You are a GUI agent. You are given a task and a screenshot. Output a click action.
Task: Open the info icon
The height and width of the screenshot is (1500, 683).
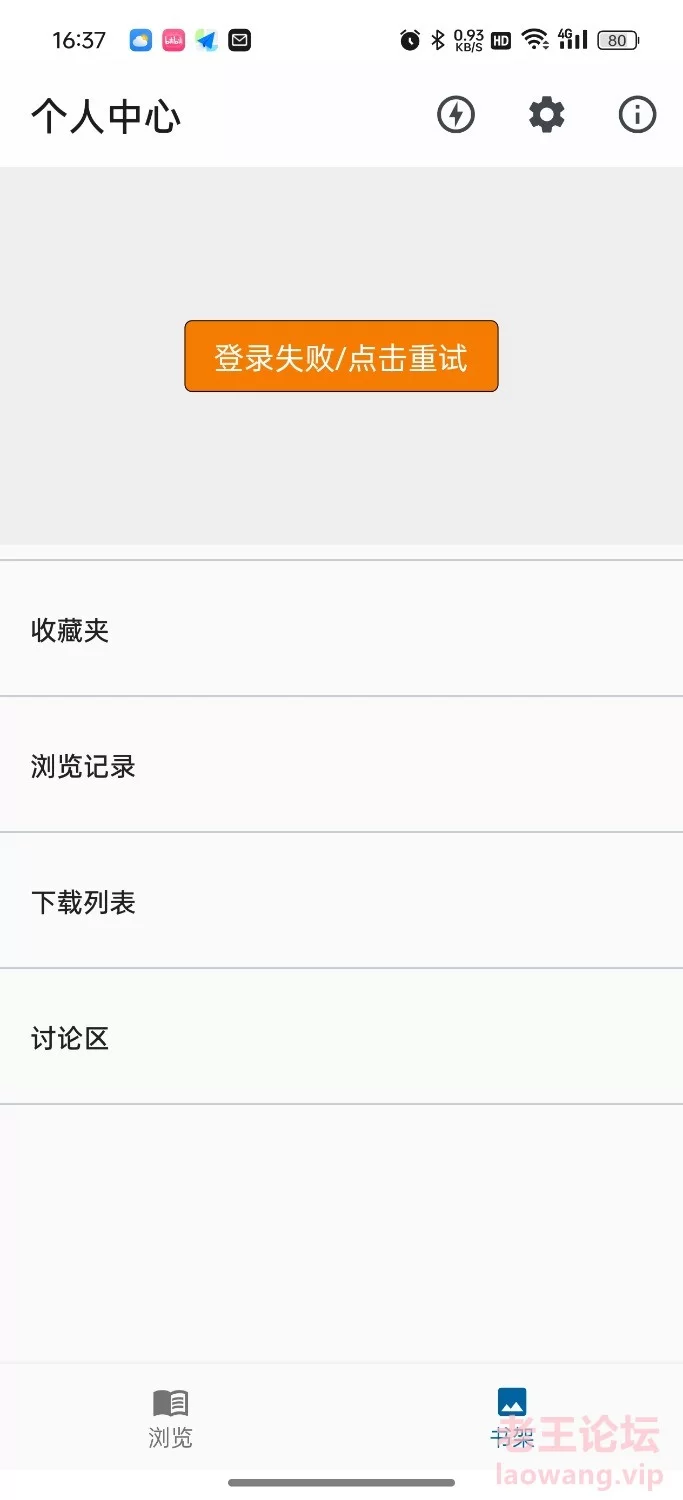[637, 115]
